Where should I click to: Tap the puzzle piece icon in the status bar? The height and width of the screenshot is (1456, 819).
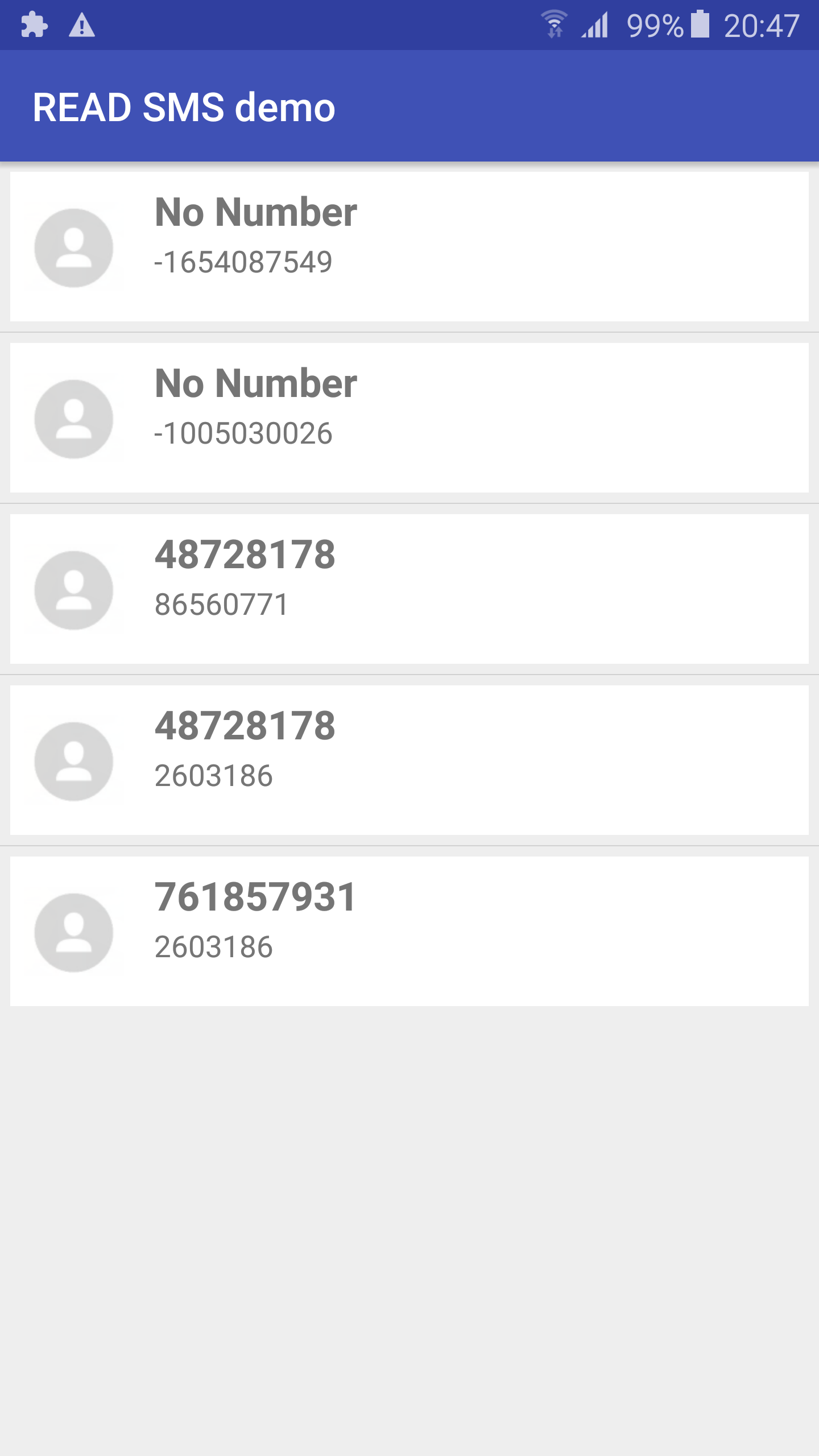(32, 24)
